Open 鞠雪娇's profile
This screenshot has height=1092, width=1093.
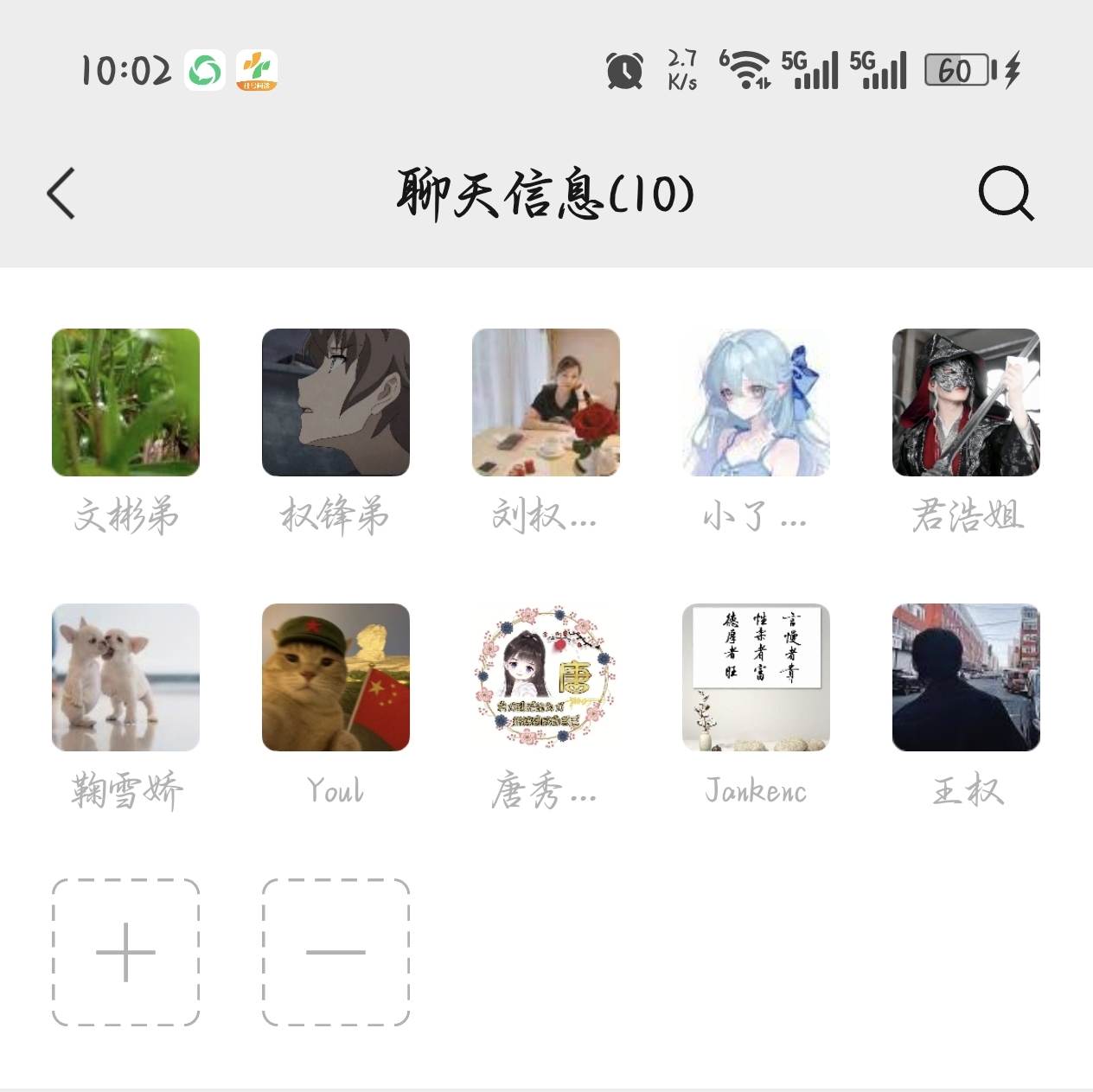tap(125, 677)
